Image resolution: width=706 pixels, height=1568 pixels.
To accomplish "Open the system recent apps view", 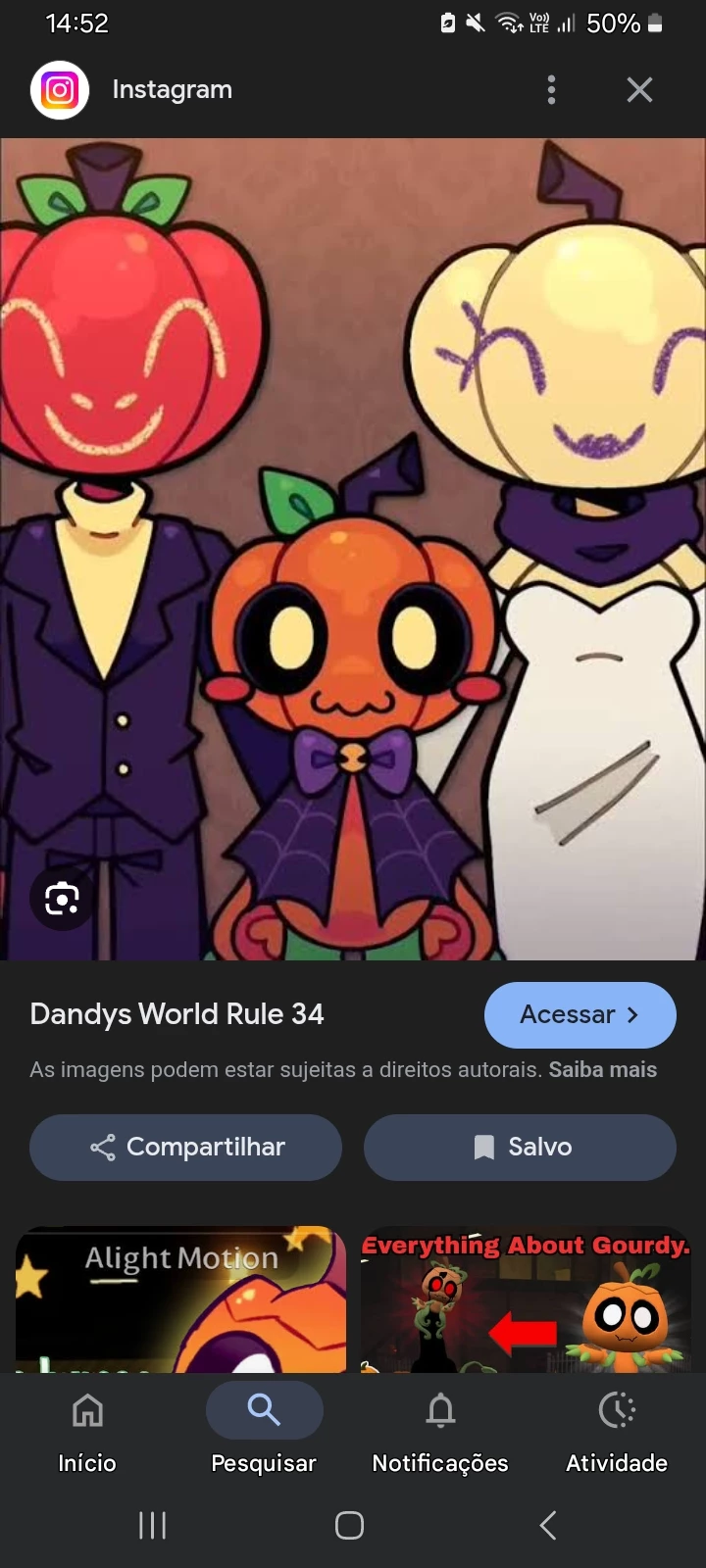I will (153, 1525).
